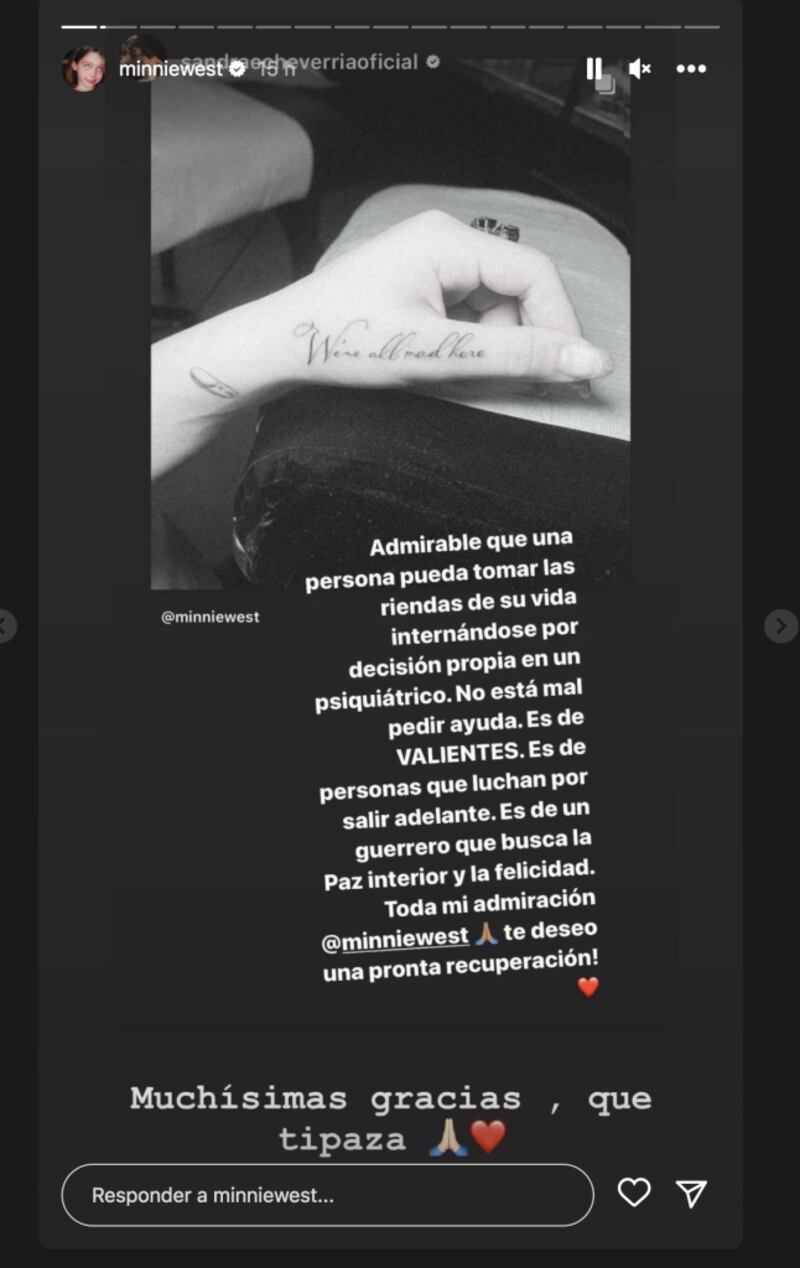Screen dimensions: 800x1268
Task: Like this story with the heart
Action: [x=634, y=1192]
